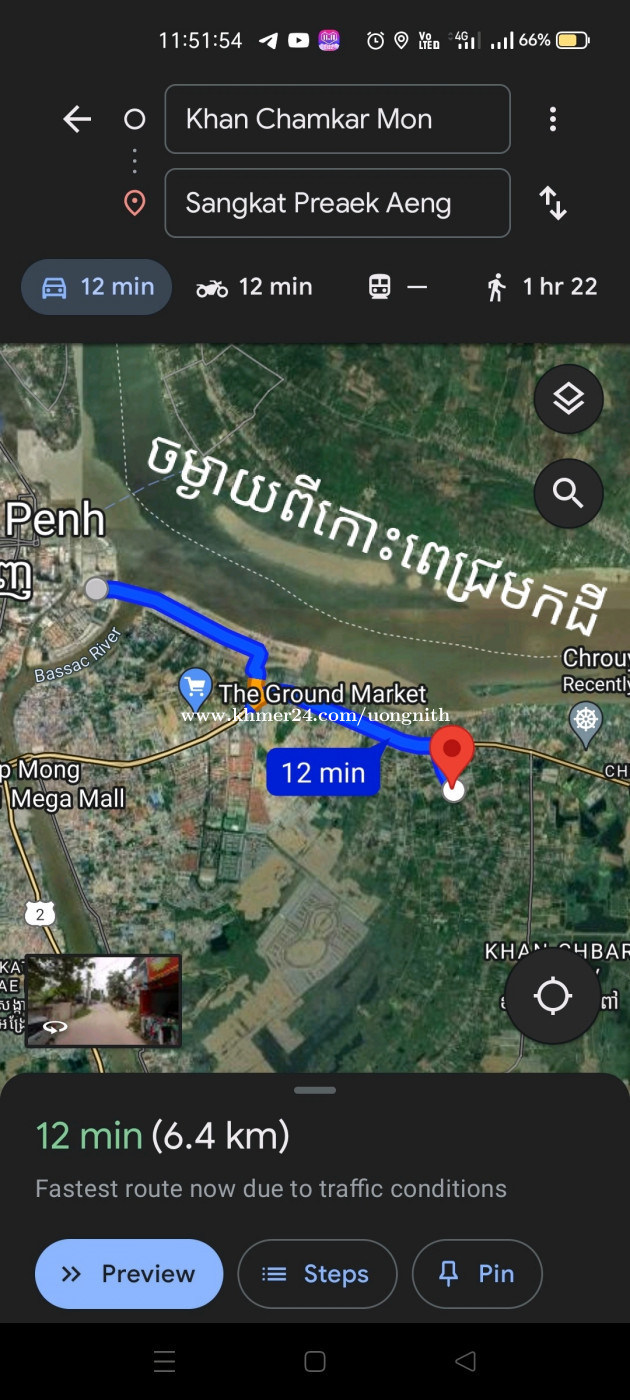Go back from directions view
630x1400 pixels.
77,120
